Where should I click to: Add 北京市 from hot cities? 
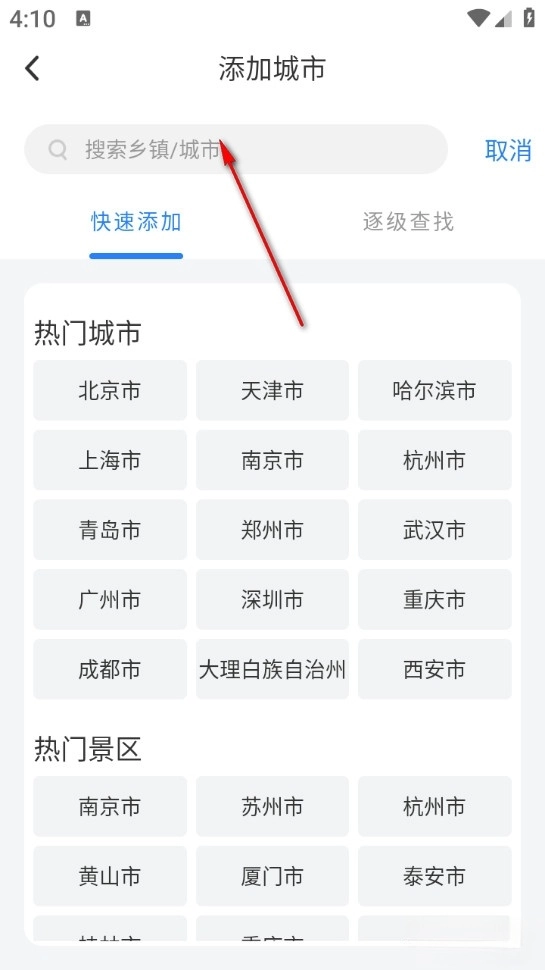pos(110,390)
